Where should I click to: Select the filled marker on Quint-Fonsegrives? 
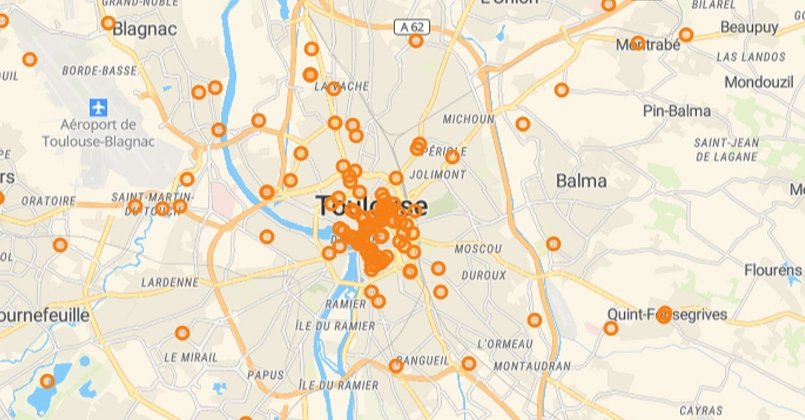(664, 314)
